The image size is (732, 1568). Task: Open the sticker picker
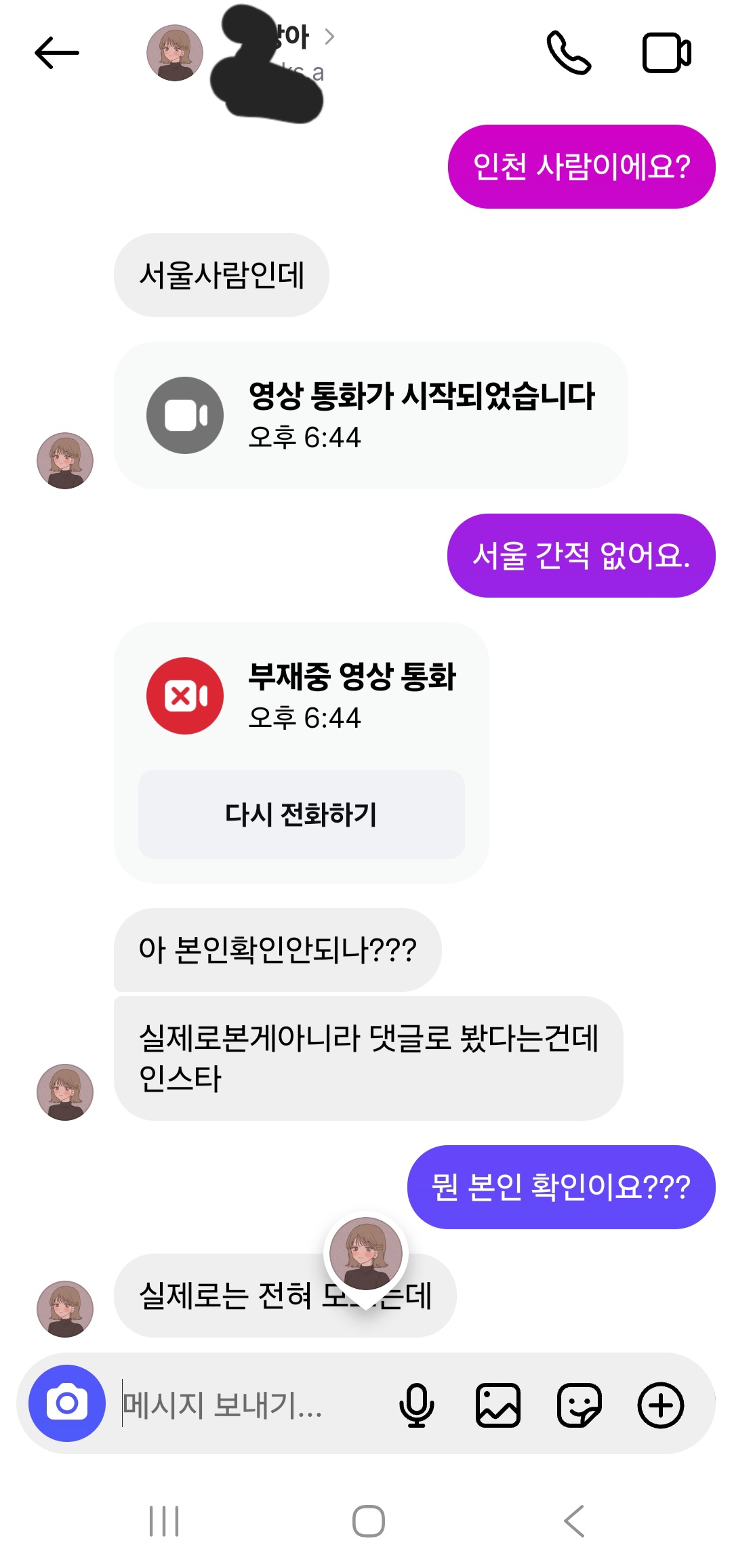click(x=579, y=1404)
